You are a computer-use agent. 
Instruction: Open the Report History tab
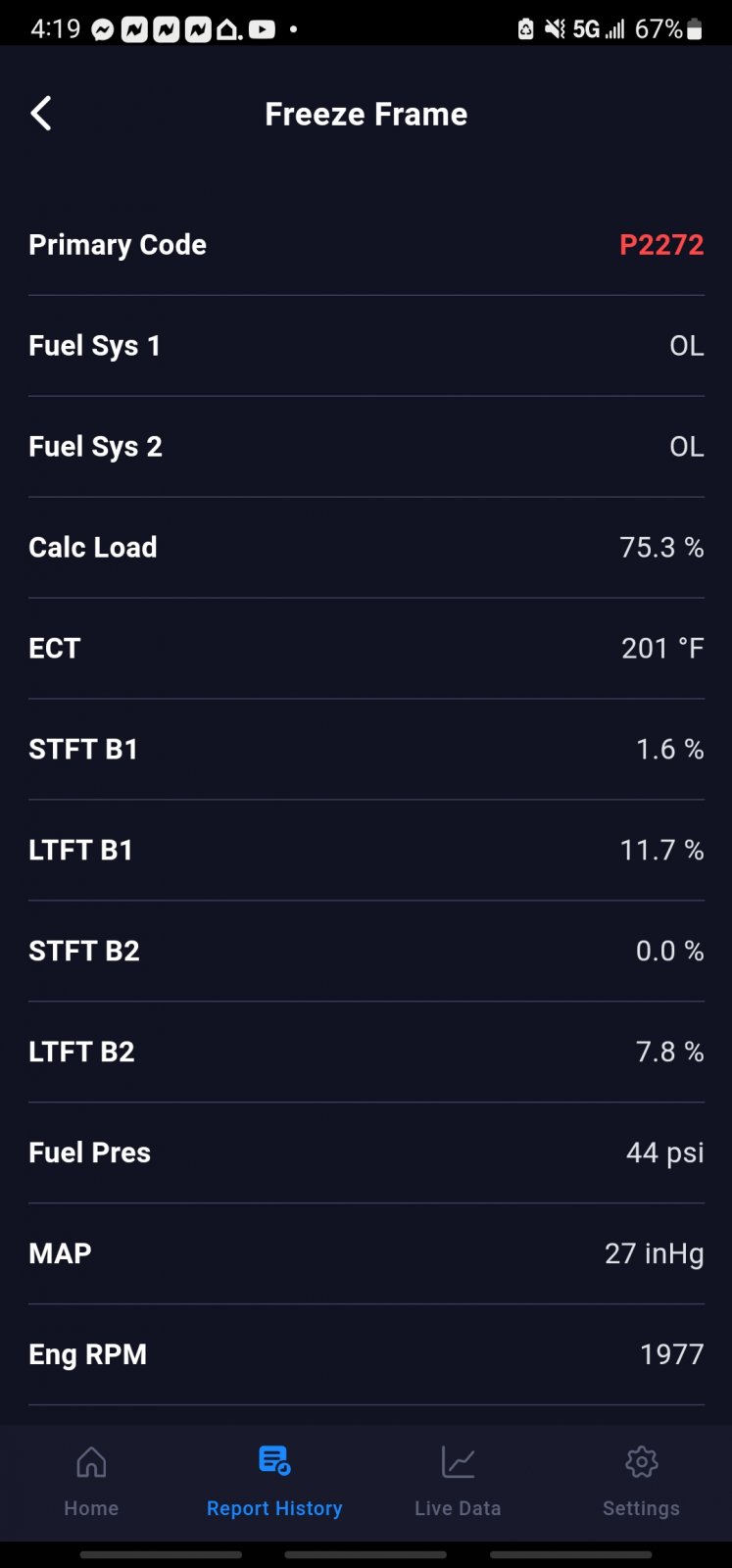pyautogui.click(x=274, y=1482)
